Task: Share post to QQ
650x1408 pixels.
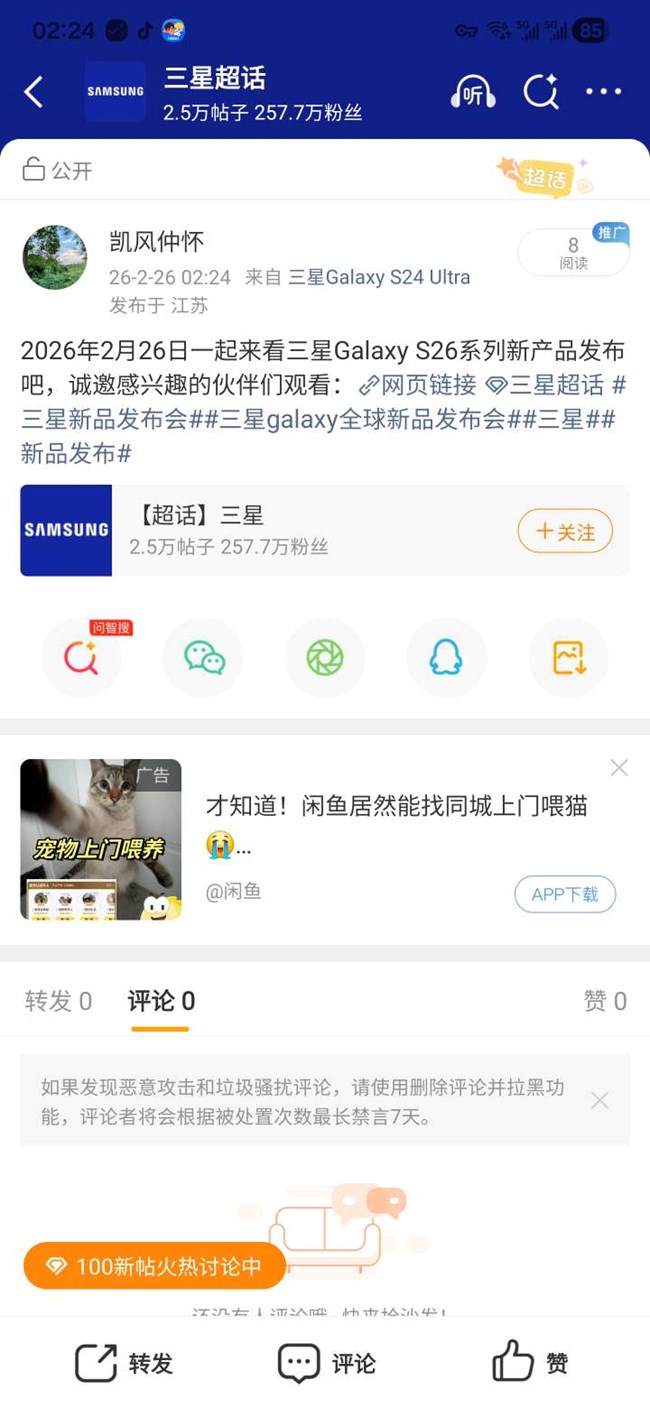Action: point(446,657)
